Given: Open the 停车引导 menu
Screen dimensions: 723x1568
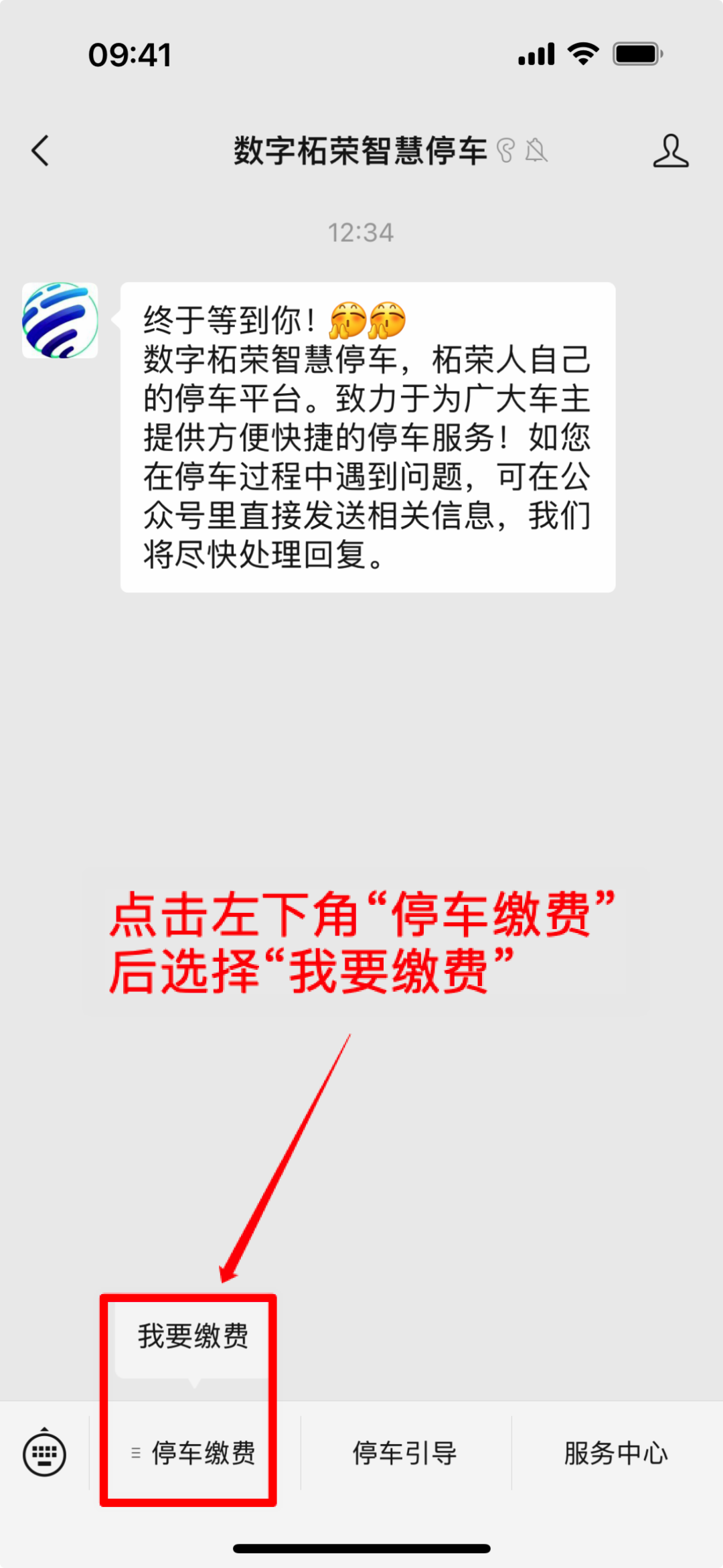Looking at the screenshot, I should [x=405, y=1453].
